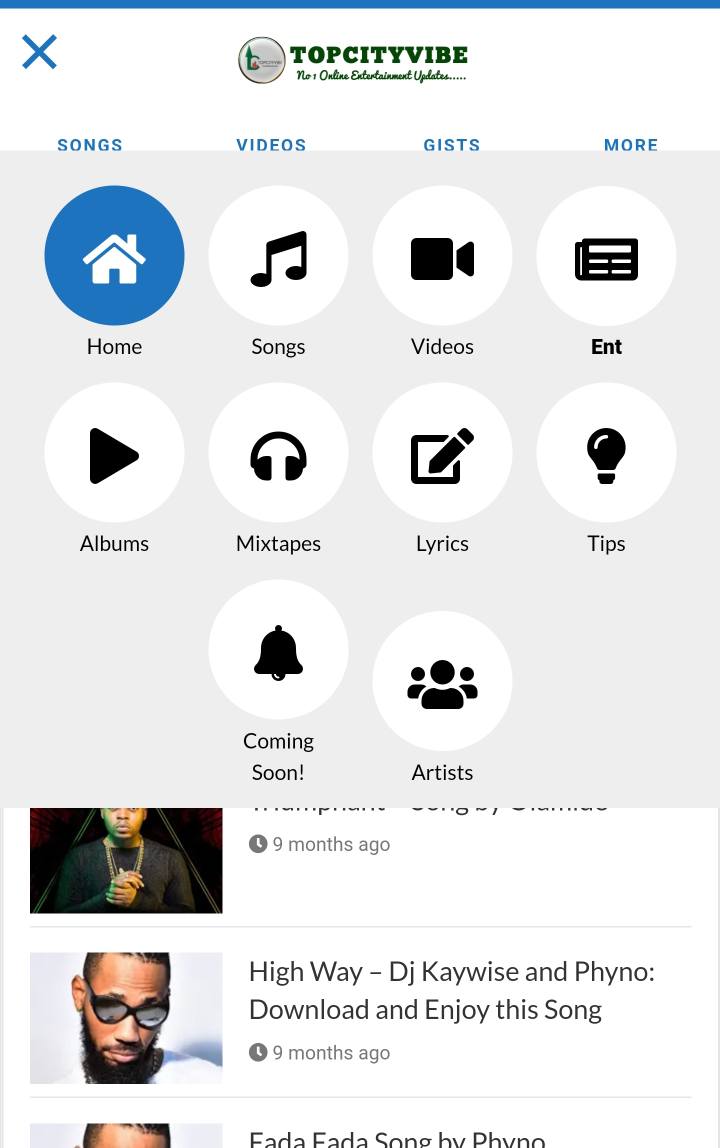Image resolution: width=720 pixels, height=1148 pixels.
Task: Open the Ent news section
Action: (606, 256)
